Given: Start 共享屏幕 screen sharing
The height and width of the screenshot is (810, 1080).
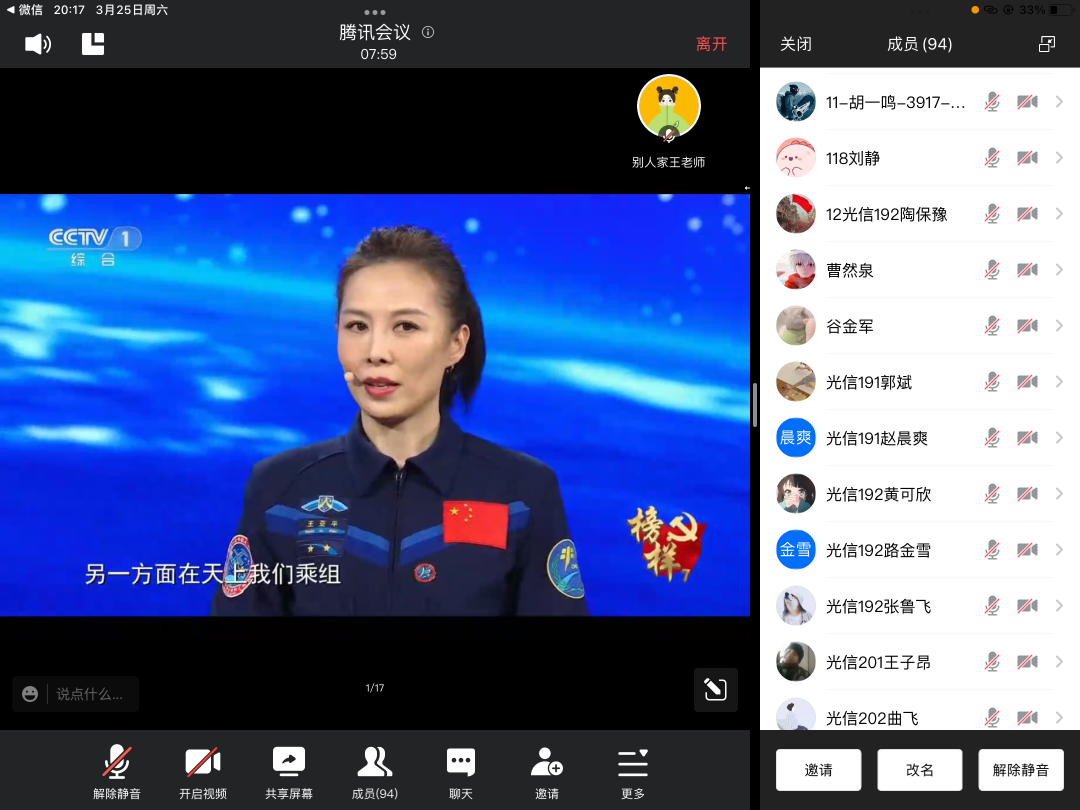Looking at the screenshot, I should [x=289, y=772].
